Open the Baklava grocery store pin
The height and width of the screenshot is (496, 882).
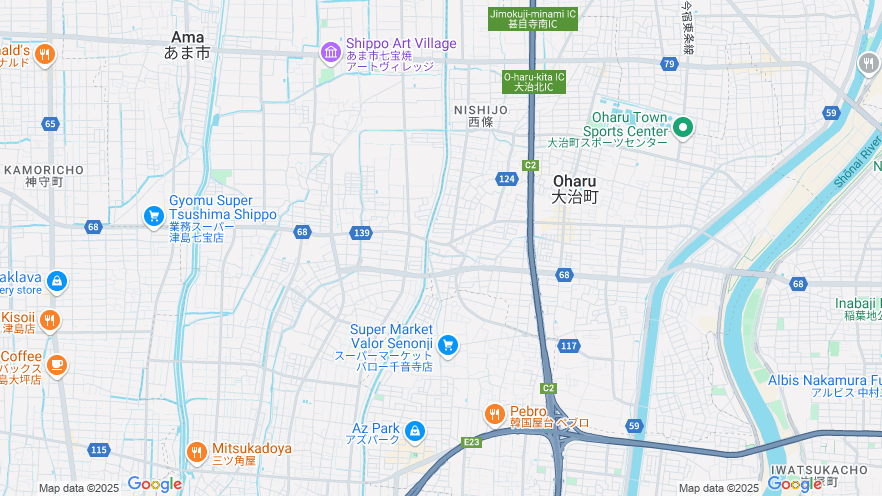56,282
